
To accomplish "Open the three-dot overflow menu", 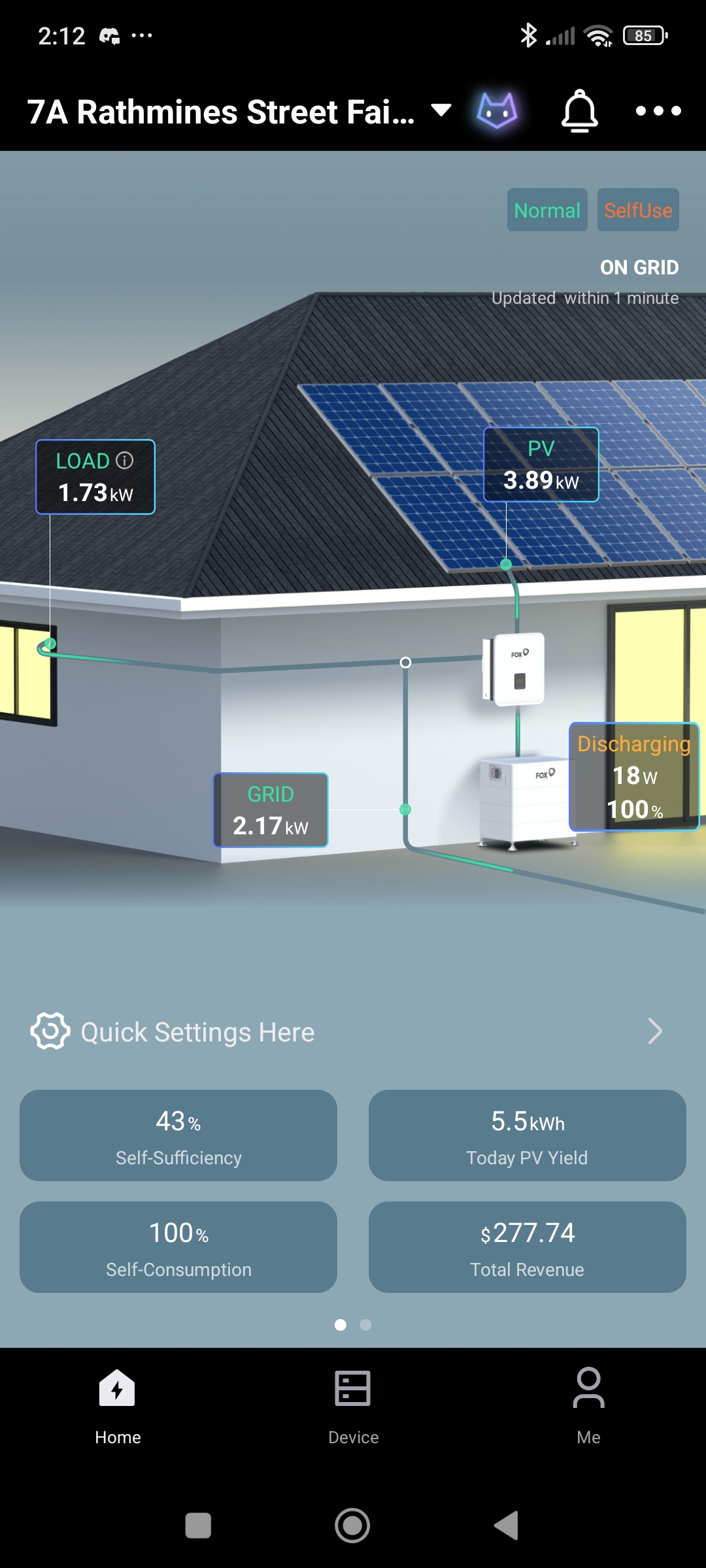I will [658, 111].
